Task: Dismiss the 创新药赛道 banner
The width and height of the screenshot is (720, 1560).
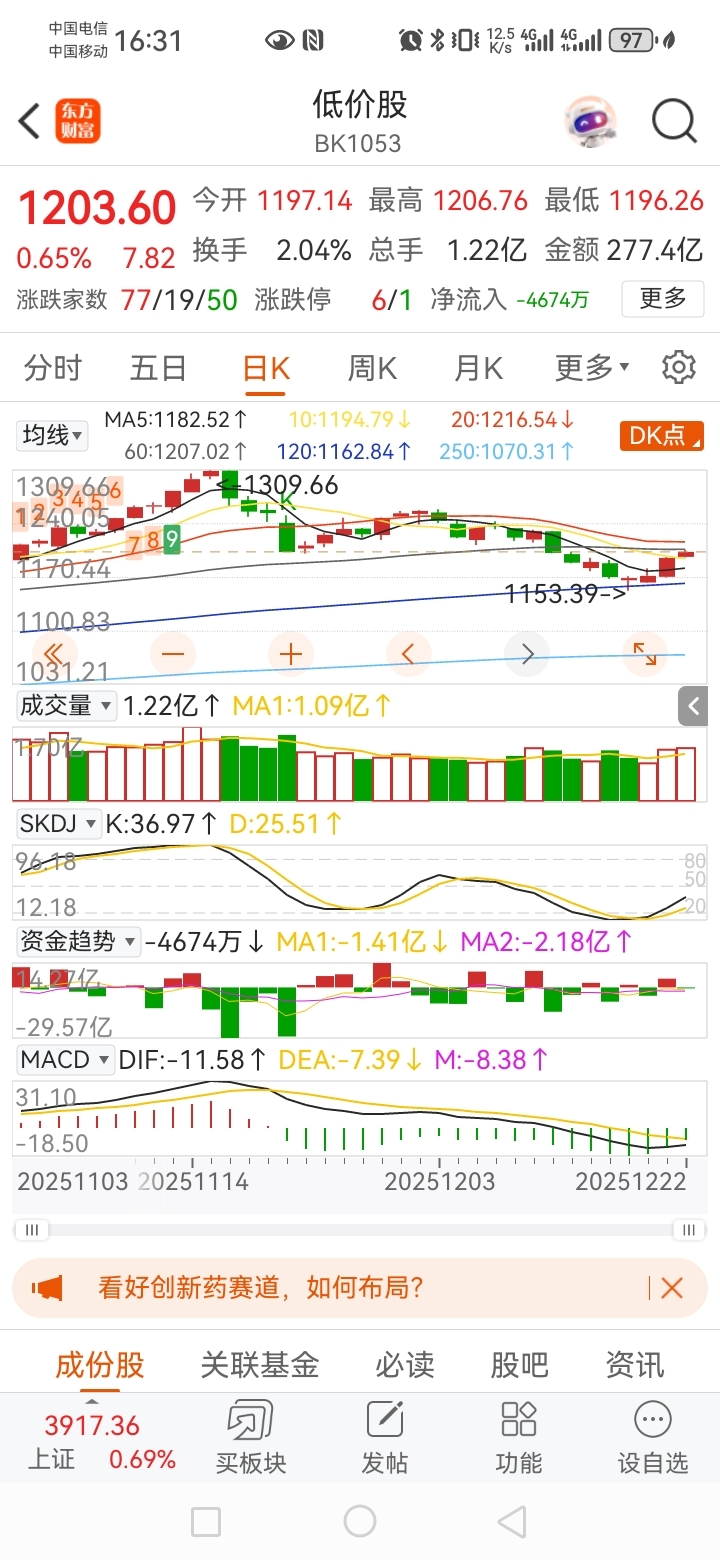Action: [x=672, y=1287]
